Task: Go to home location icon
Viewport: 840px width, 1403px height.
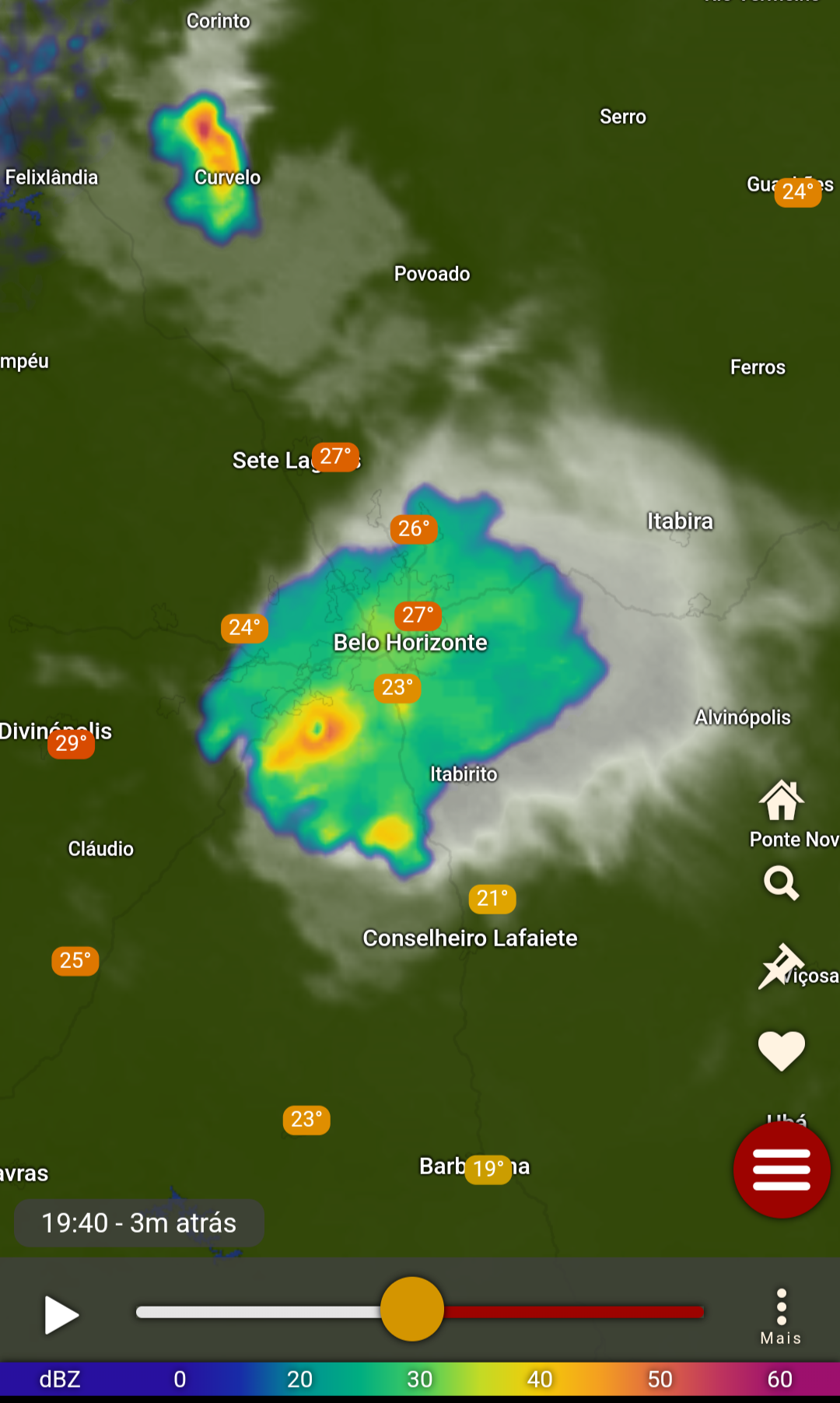Action: (782, 800)
